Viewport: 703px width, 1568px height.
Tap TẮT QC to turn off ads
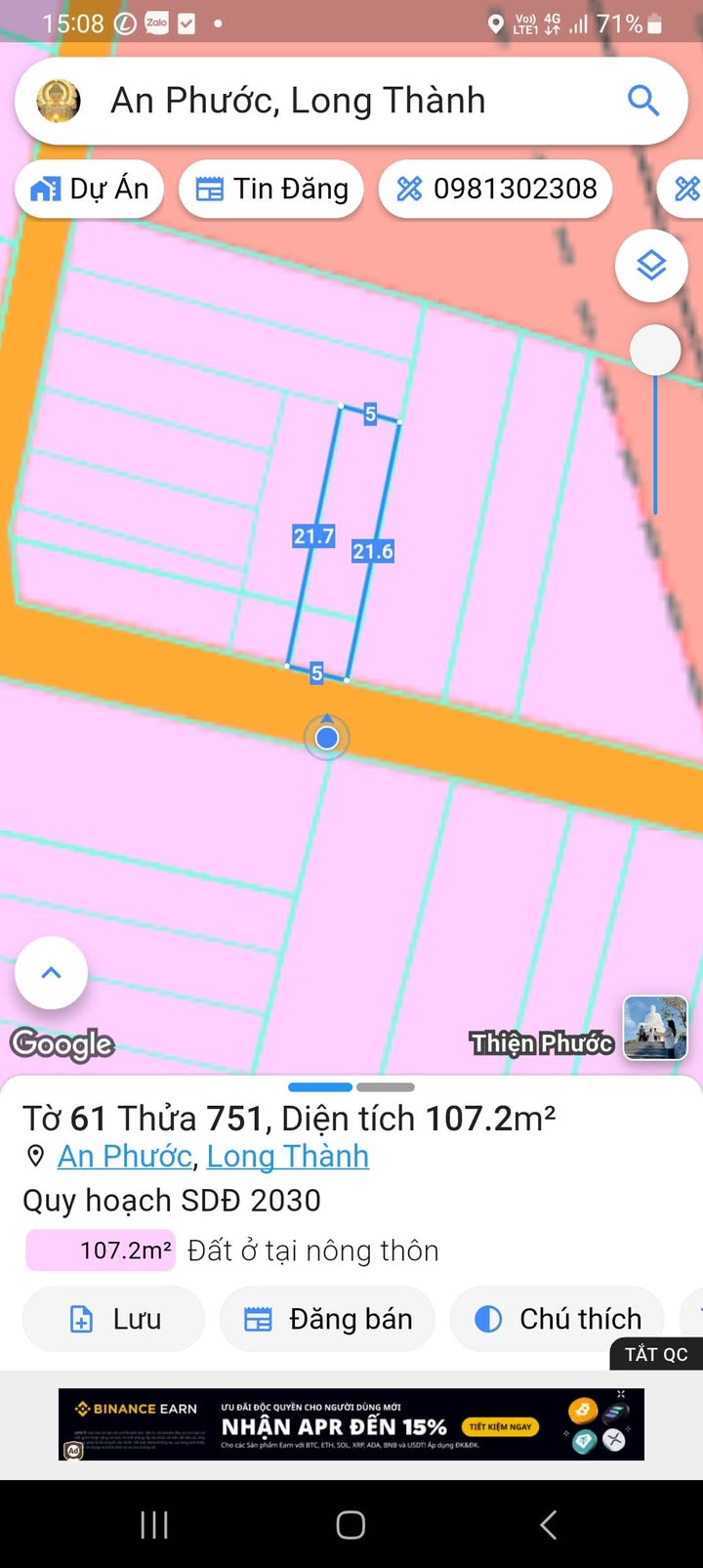click(656, 1354)
